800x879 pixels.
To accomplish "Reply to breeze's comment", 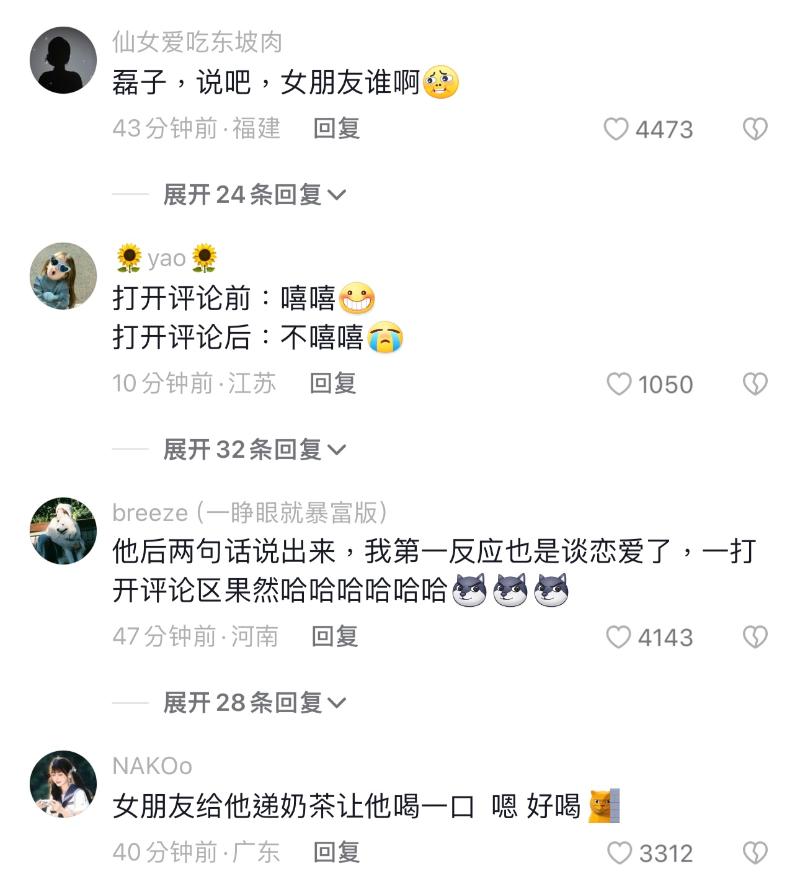I will pos(335,636).
